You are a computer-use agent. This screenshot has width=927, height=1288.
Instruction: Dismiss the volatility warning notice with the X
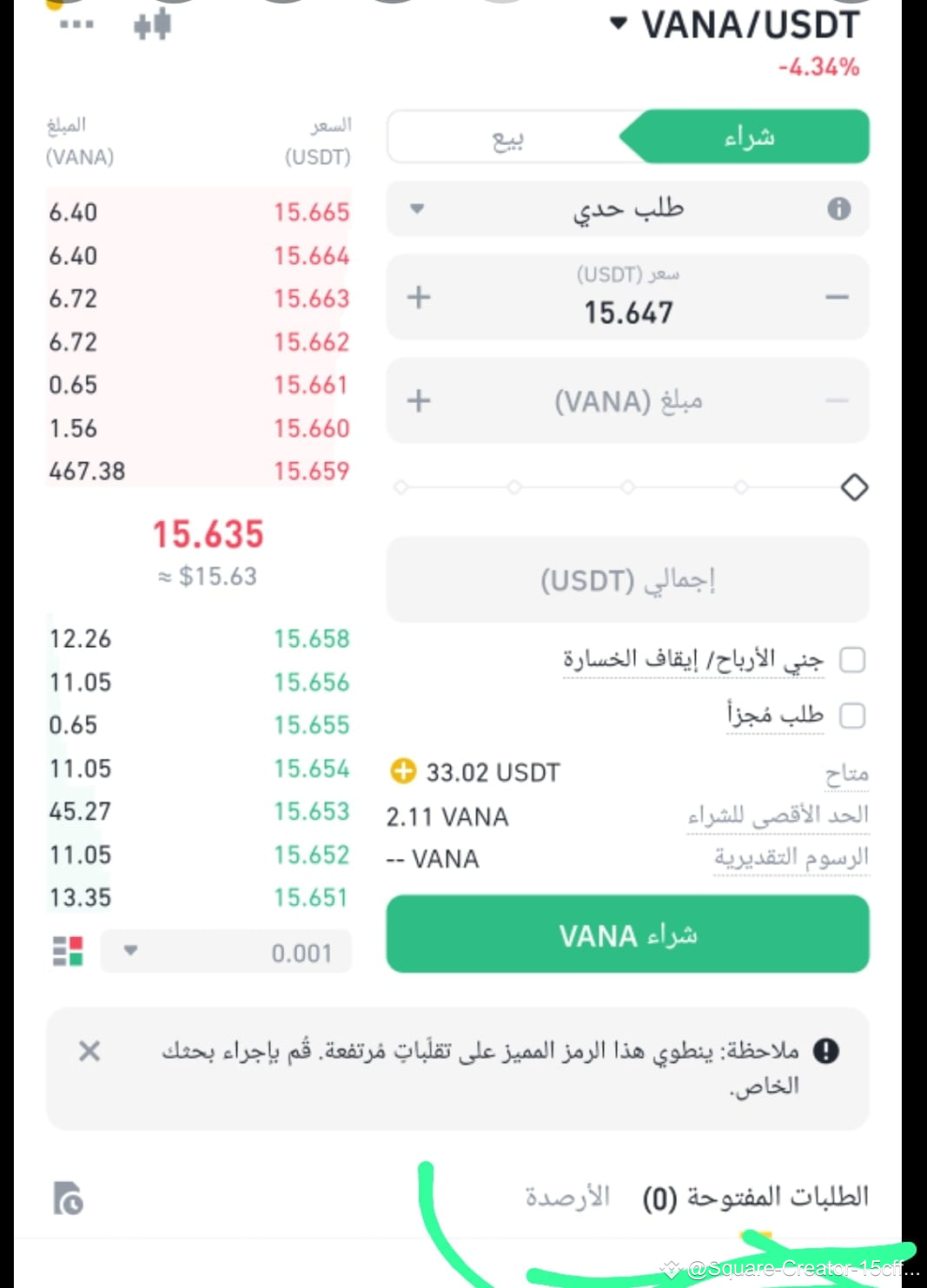(88, 1051)
